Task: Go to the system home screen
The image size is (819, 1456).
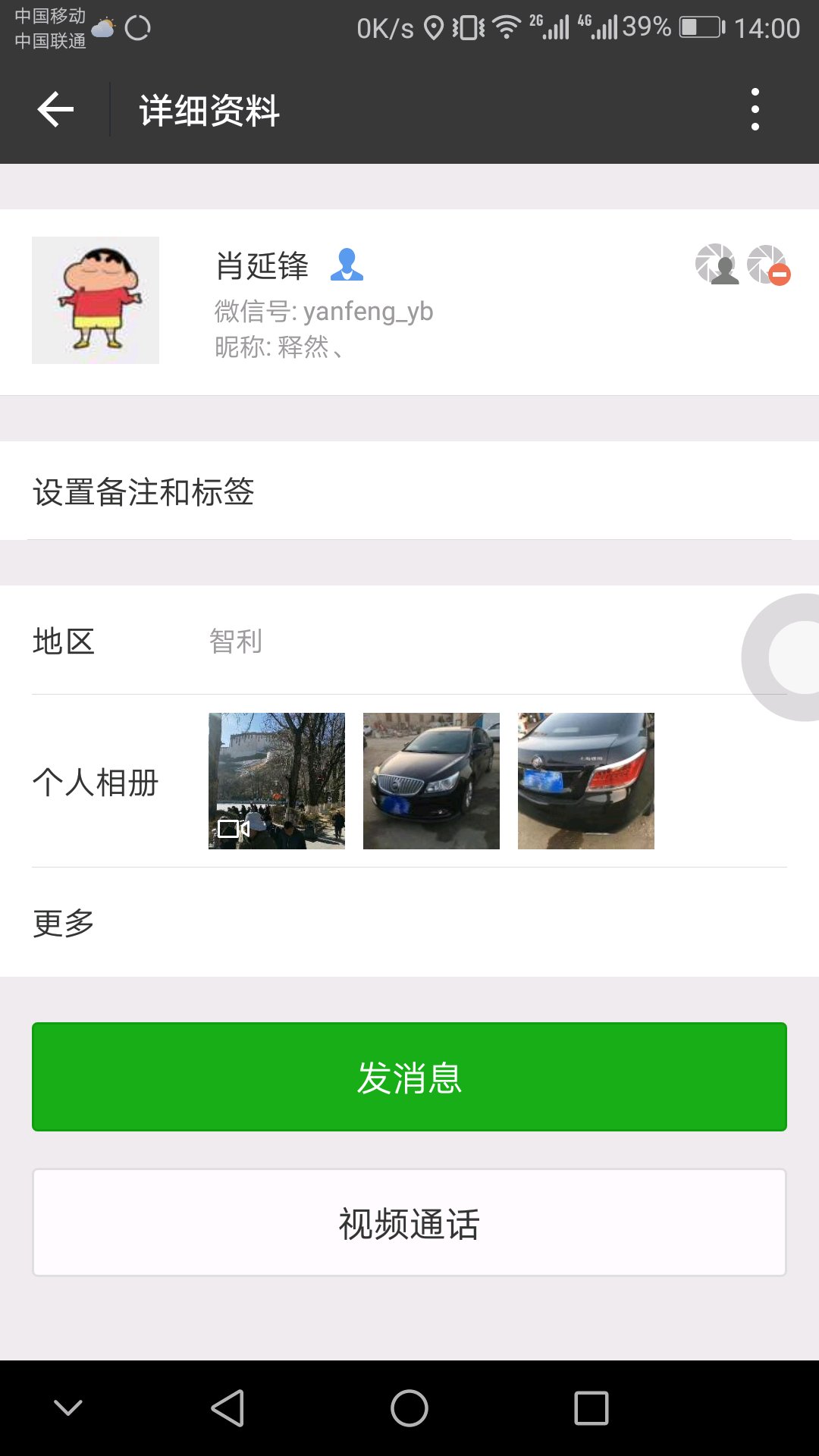Action: click(x=409, y=1408)
